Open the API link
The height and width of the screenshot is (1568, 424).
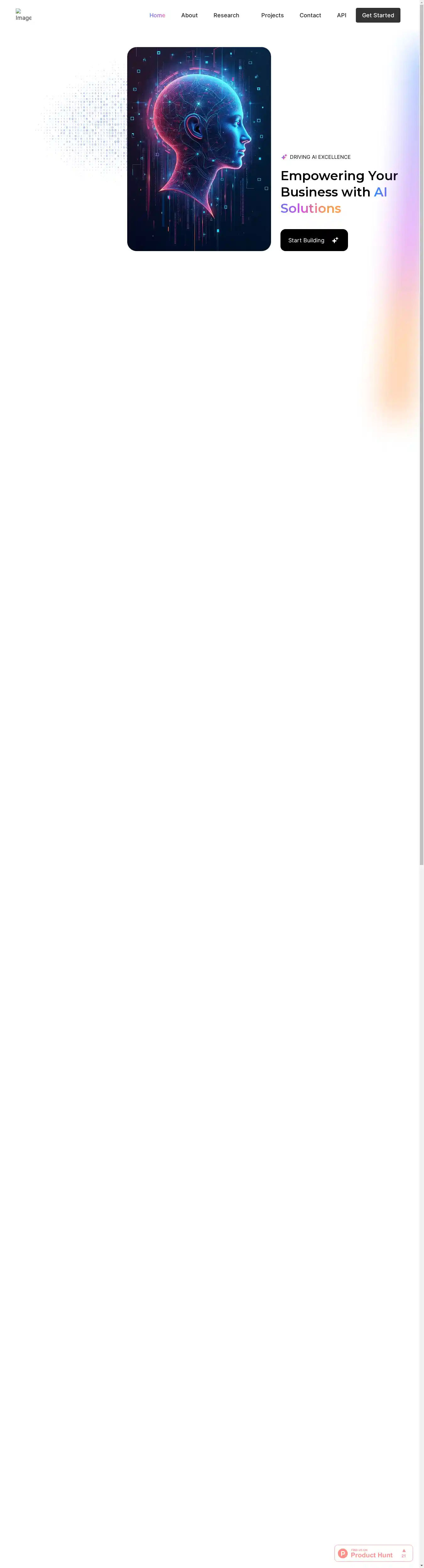tap(341, 15)
